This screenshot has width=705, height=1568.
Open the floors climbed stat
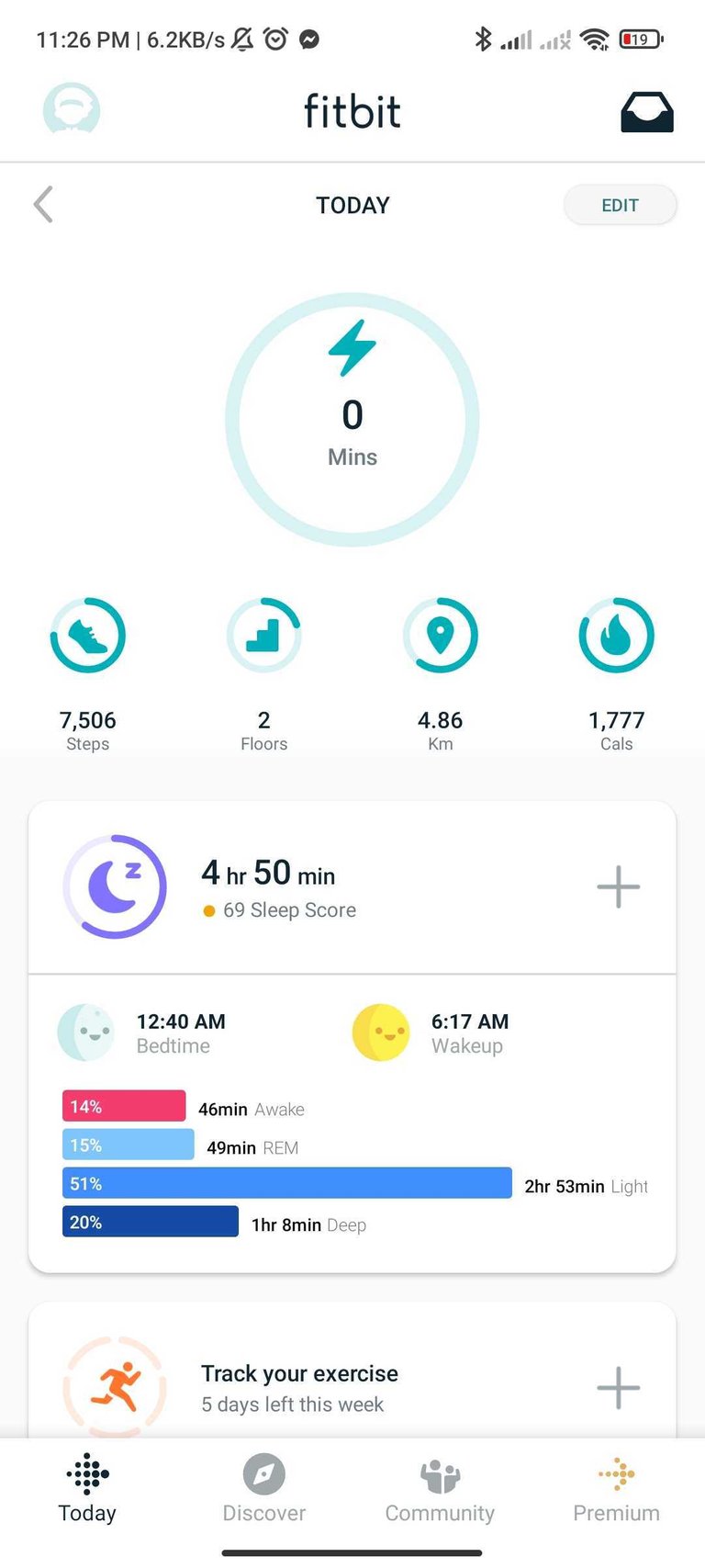(x=264, y=675)
